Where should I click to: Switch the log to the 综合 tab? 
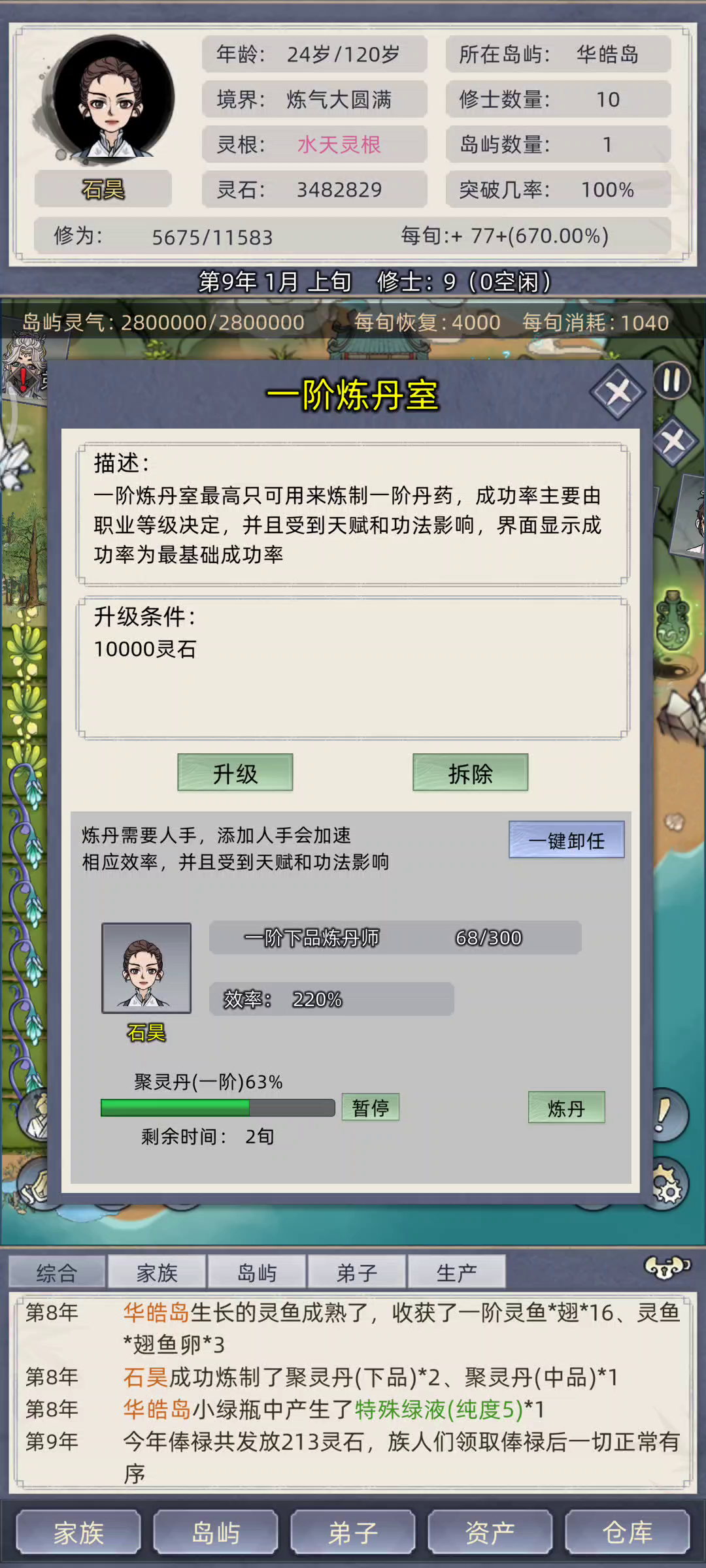(x=57, y=1273)
